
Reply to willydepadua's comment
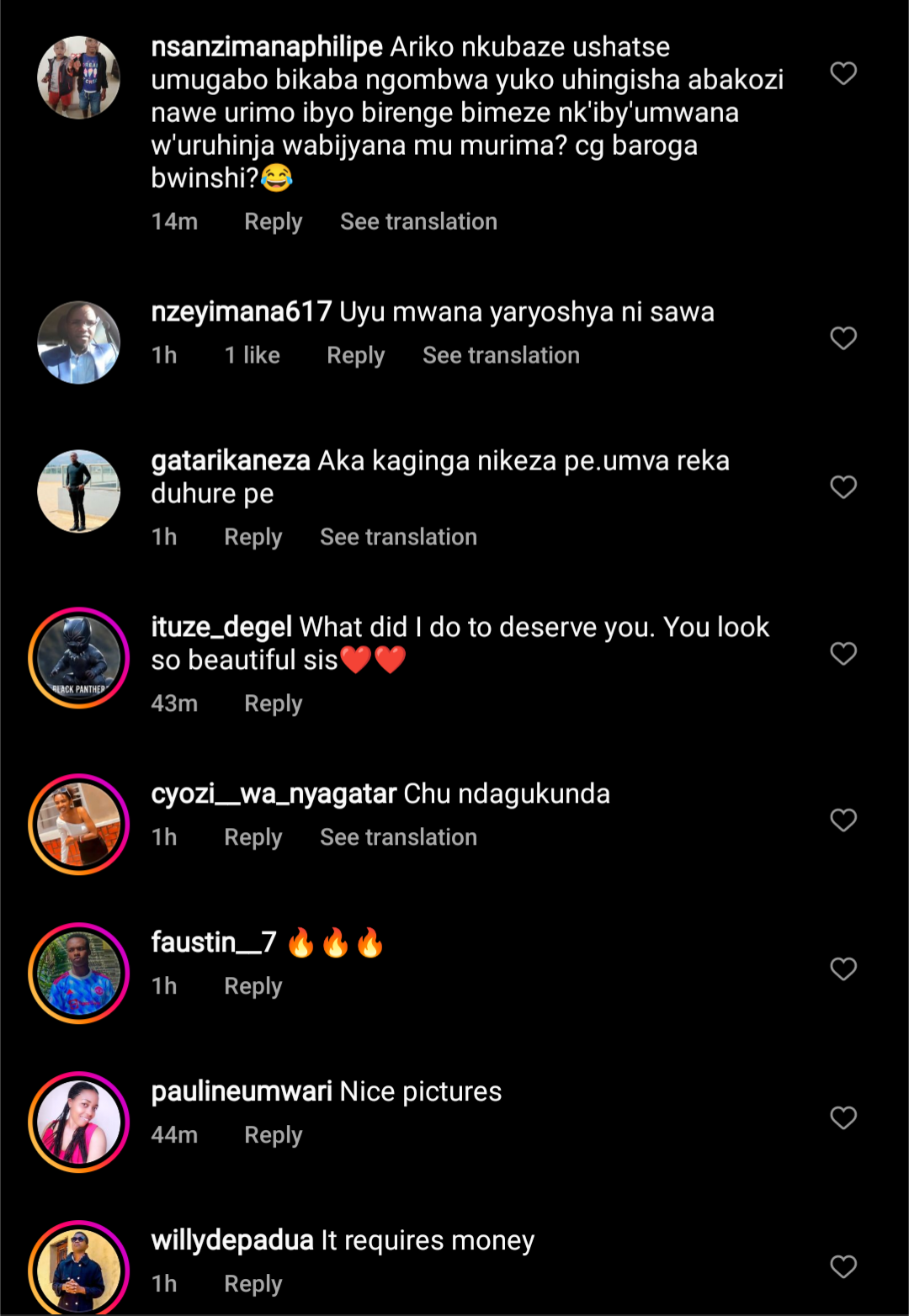(252, 1285)
